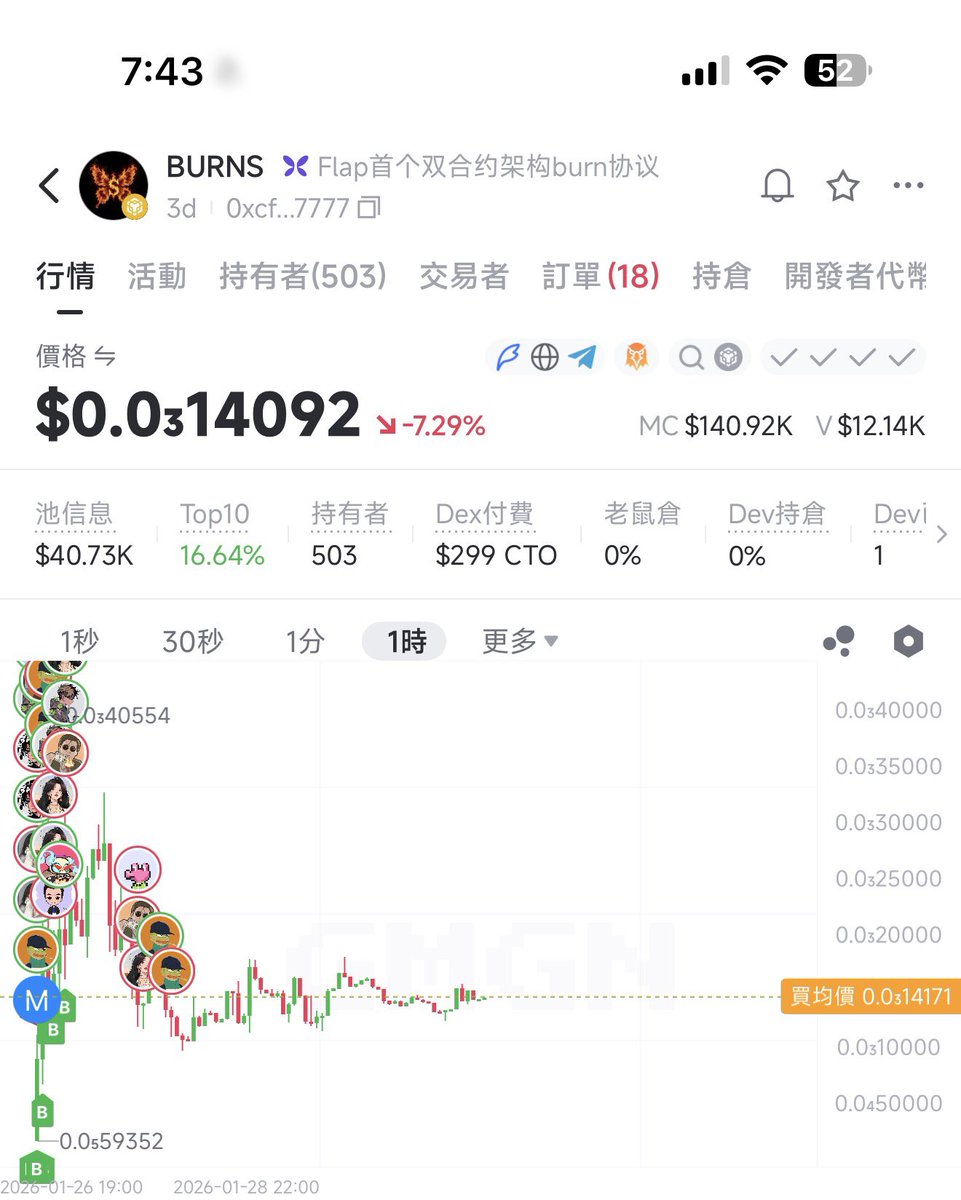Viewport: 961px width, 1200px height.
Task: Switch to the 活動 tab
Action: (x=157, y=276)
